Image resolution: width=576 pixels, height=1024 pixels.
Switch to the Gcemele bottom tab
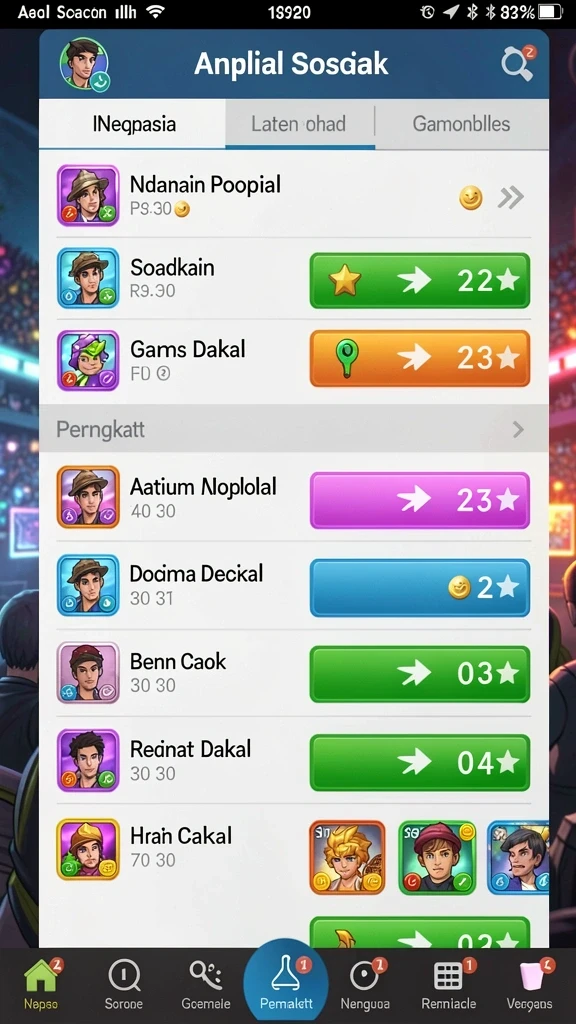(x=206, y=985)
